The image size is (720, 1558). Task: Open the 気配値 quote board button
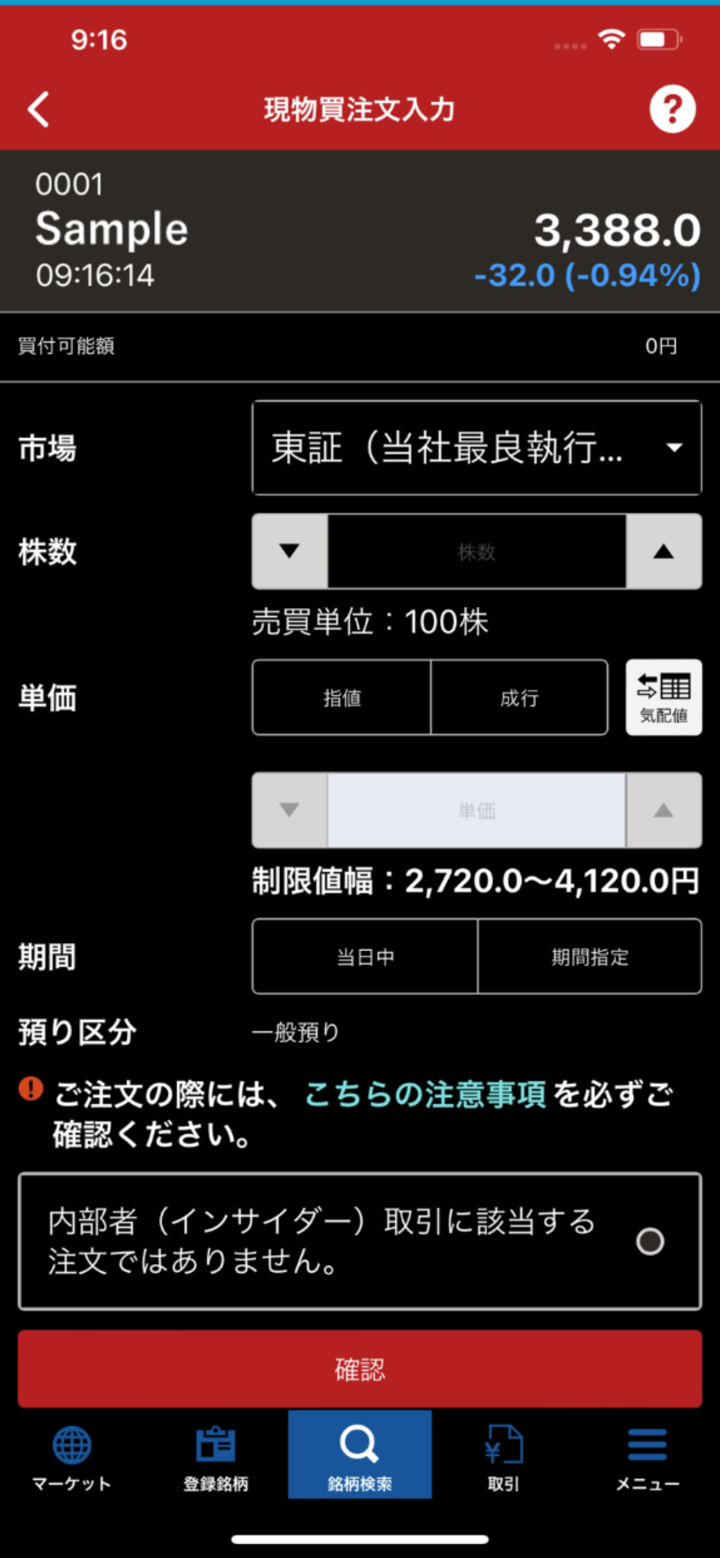click(663, 698)
